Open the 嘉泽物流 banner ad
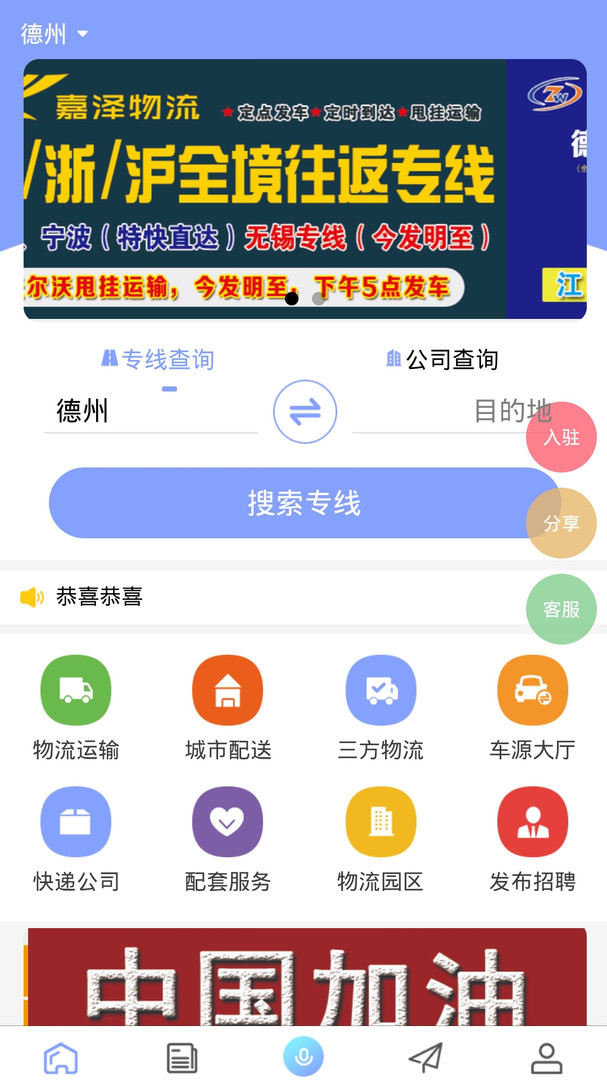This screenshot has width=607, height=1080. pos(265,188)
